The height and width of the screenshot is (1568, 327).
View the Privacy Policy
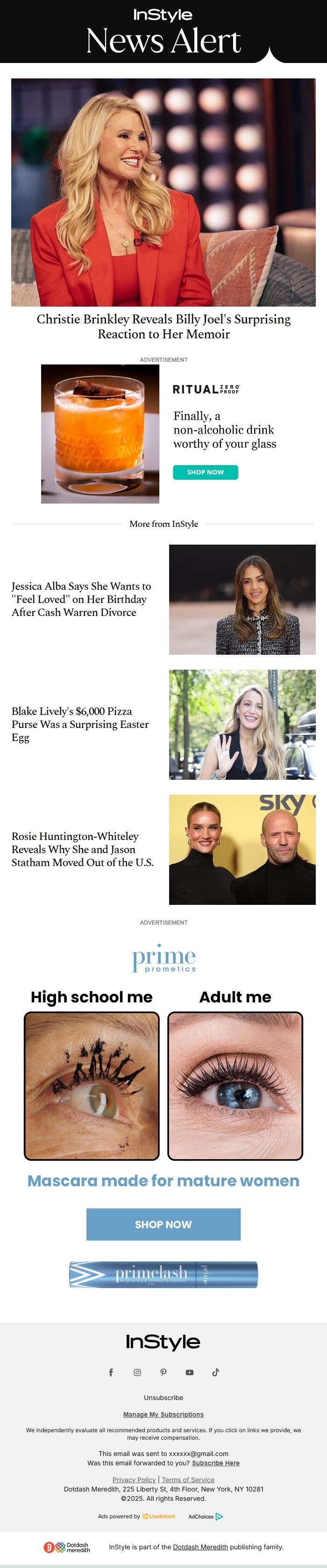tap(134, 1480)
